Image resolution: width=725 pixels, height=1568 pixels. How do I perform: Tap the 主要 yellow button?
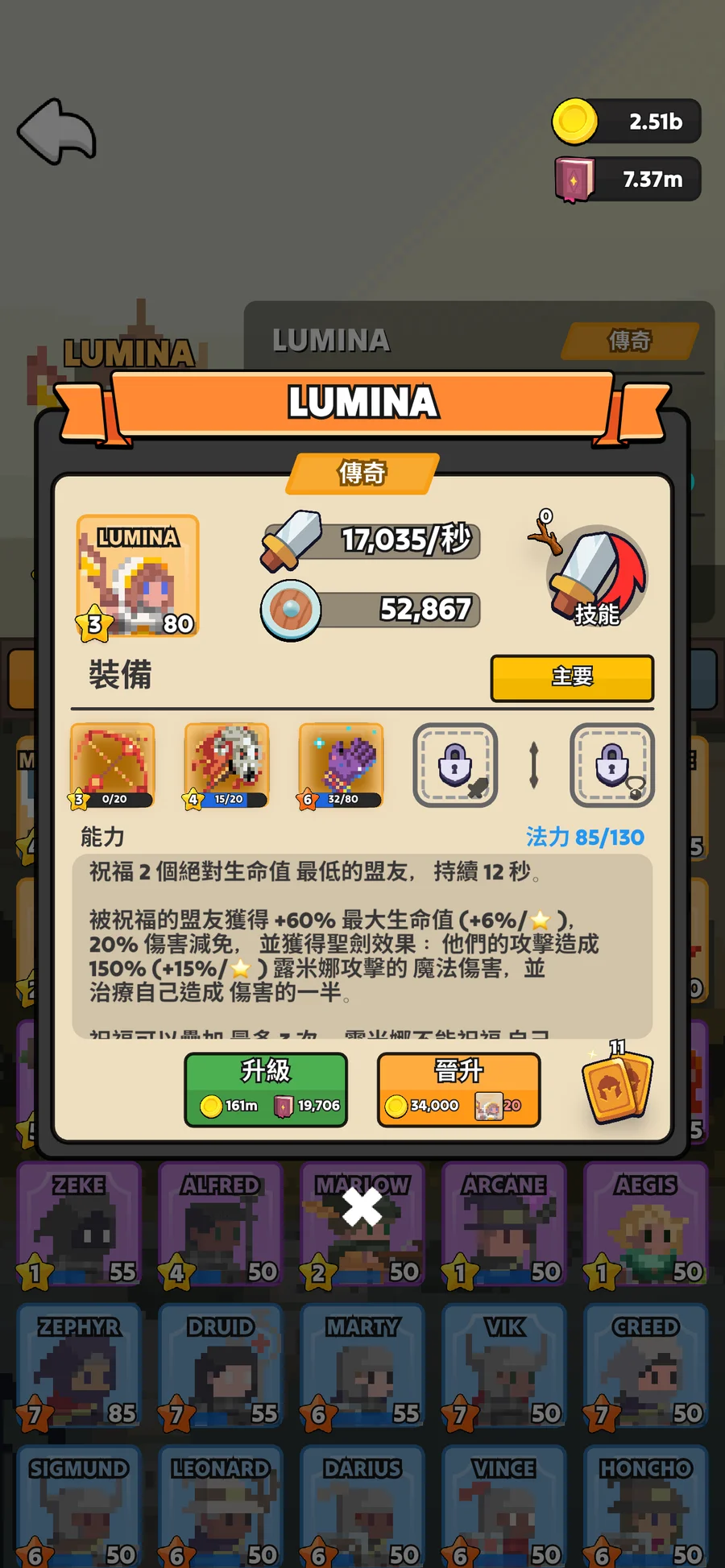pyautogui.click(x=572, y=677)
